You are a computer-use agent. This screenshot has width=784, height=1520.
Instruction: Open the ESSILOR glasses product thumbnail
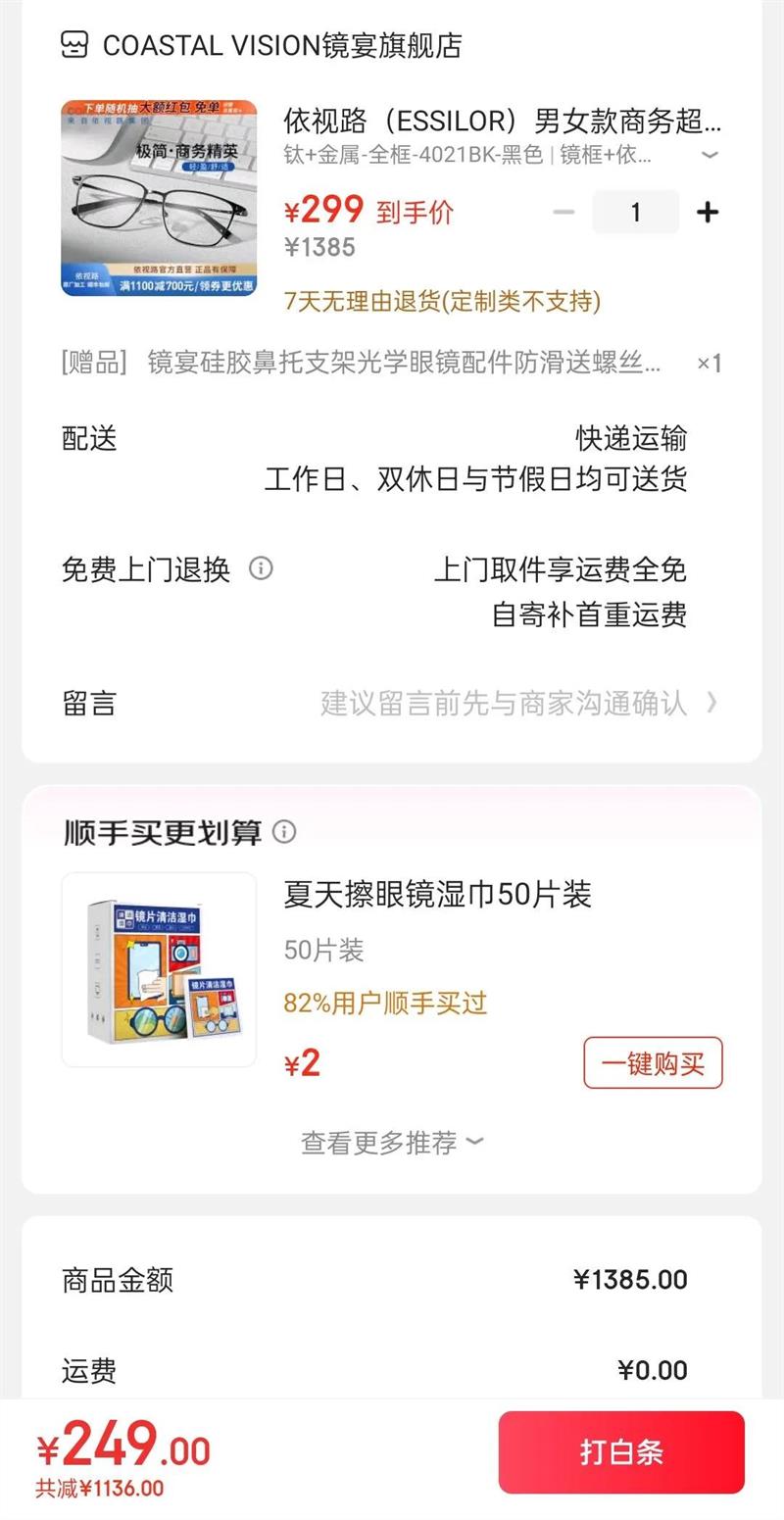[x=159, y=198]
